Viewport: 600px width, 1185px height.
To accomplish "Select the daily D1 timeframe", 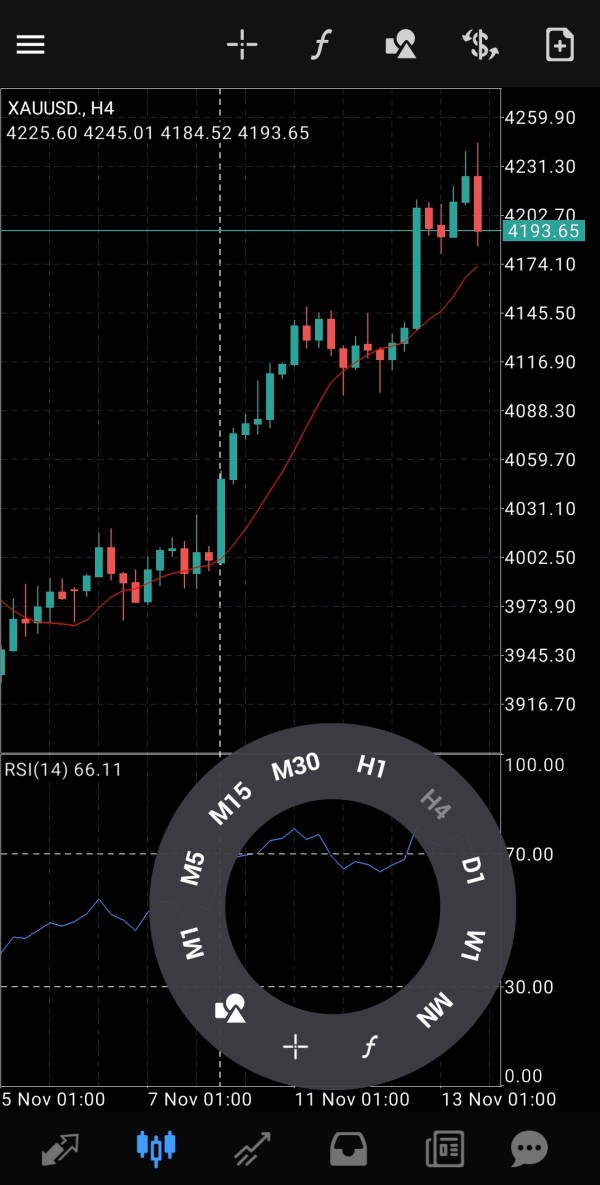I will 472,868.
